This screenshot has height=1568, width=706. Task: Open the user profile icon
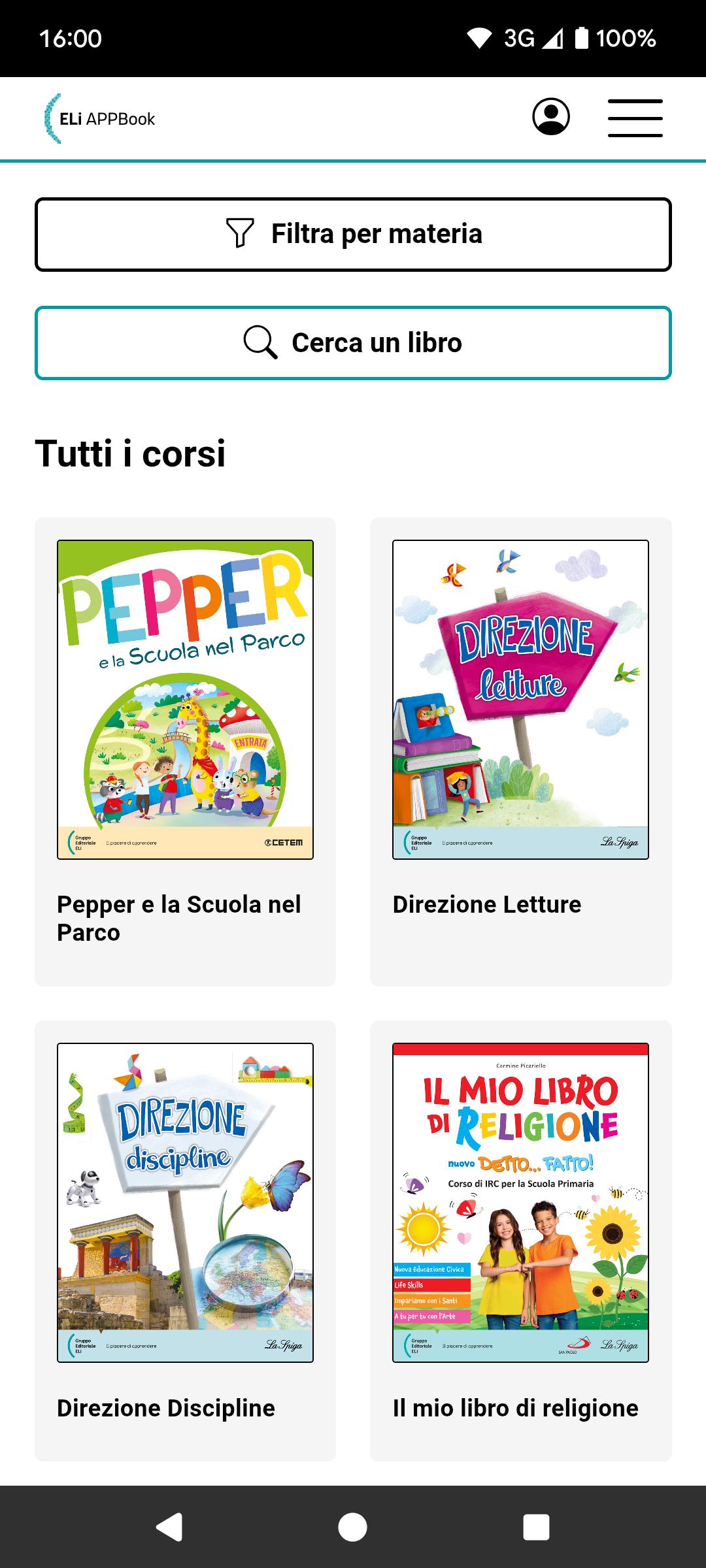click(551, 118)
